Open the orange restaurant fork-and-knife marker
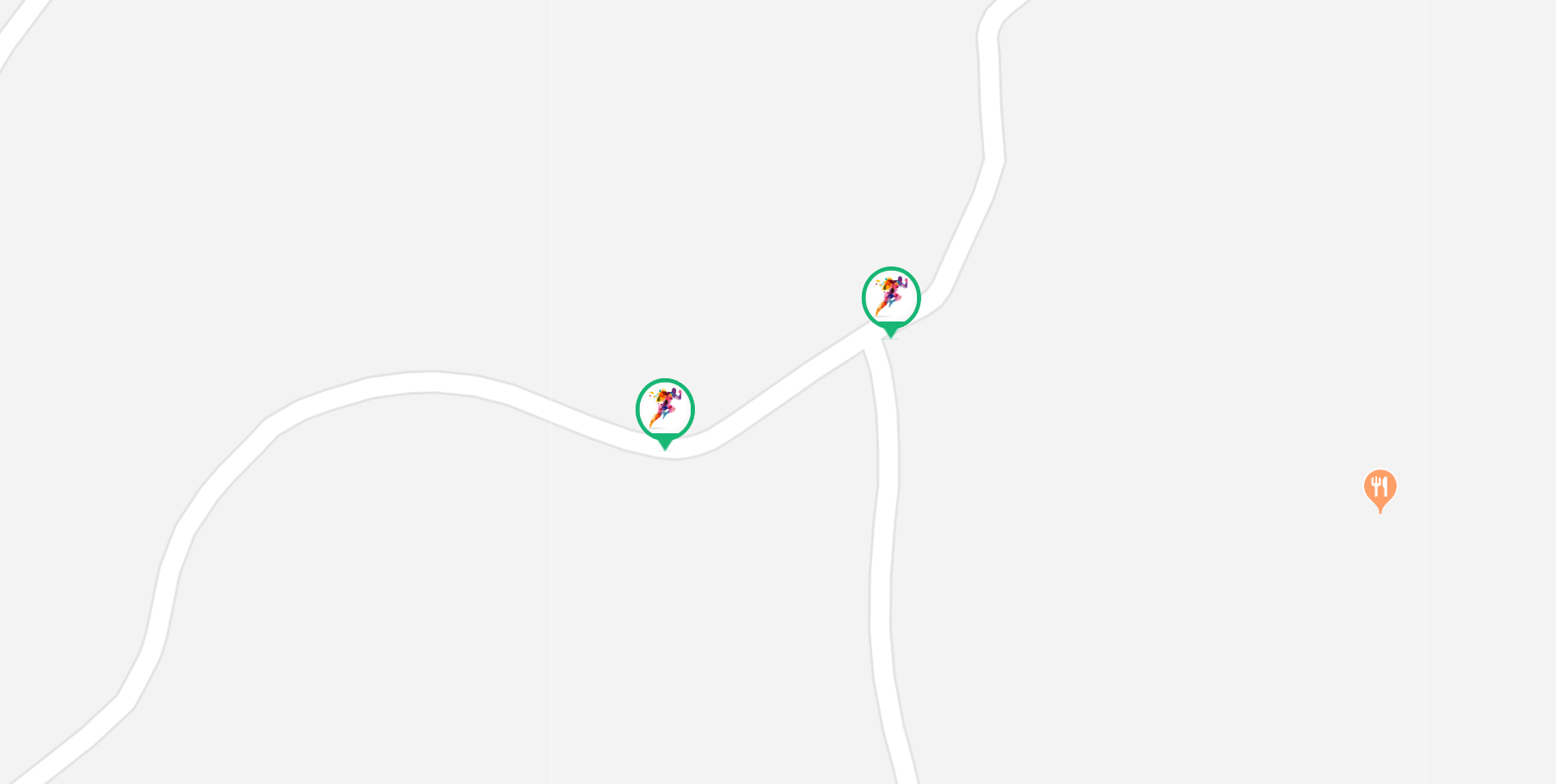1556x784 pixels. click(x=1380, y=488)
